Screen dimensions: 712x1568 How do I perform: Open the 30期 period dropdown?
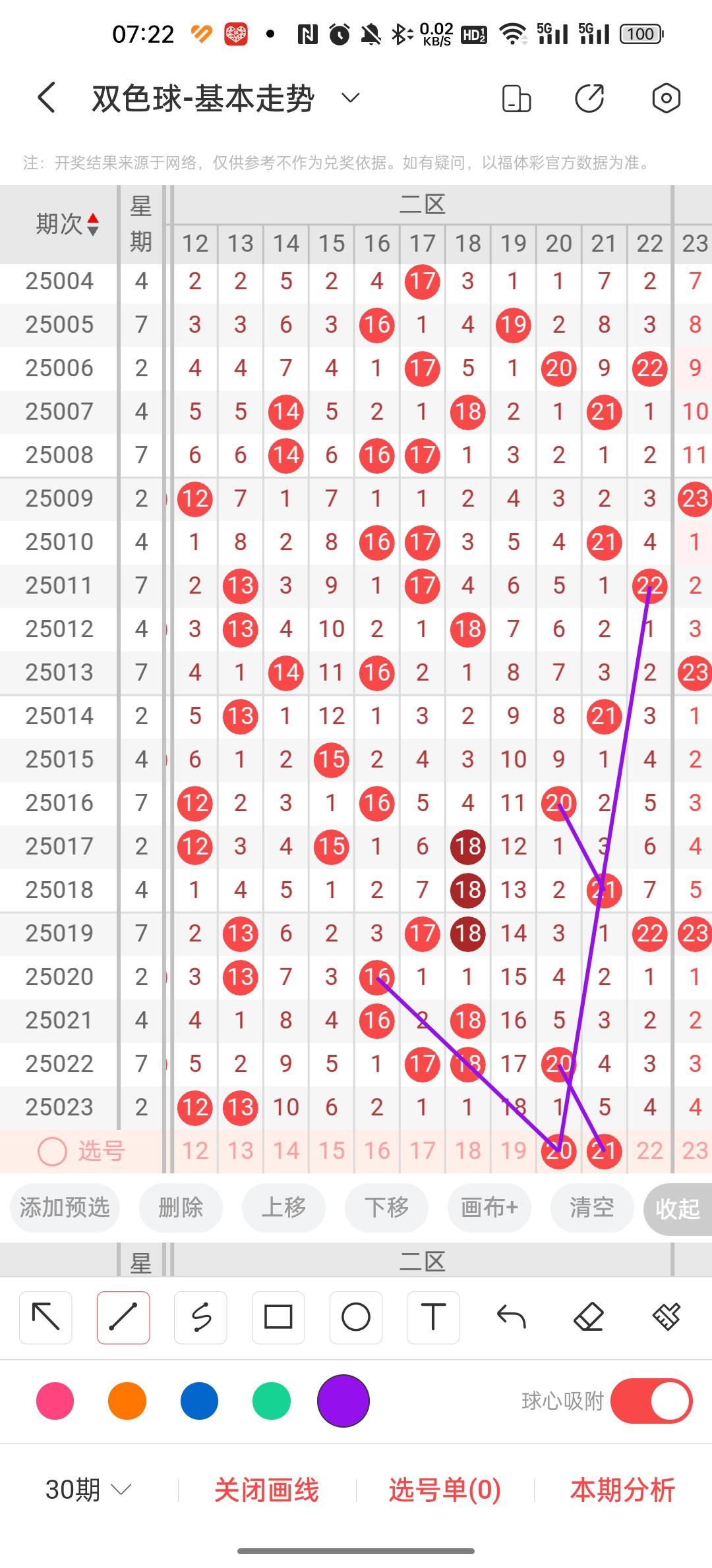[x=88, y=1490]
